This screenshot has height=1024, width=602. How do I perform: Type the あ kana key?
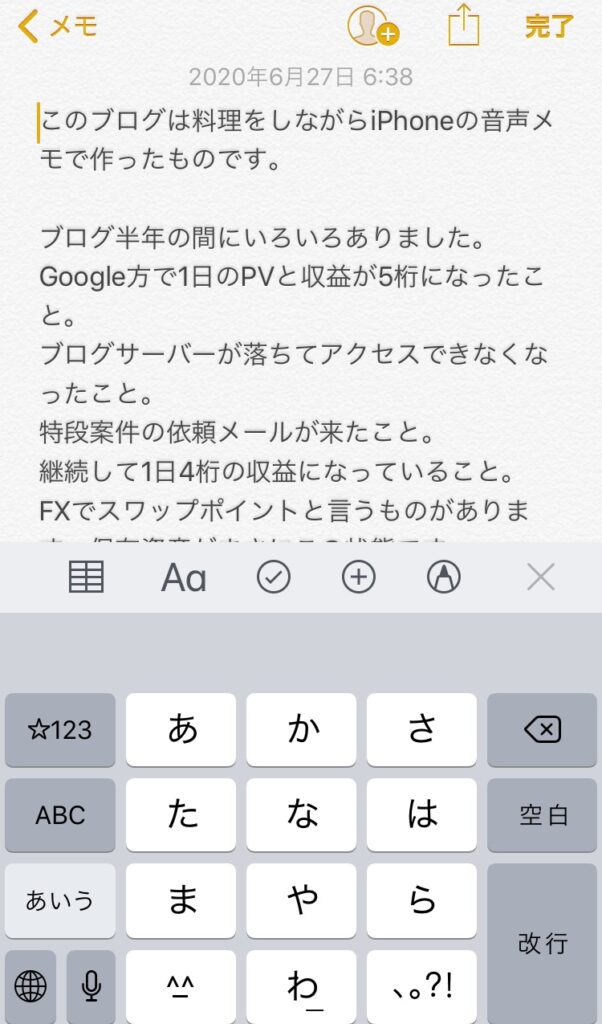[x=181, y=730]
